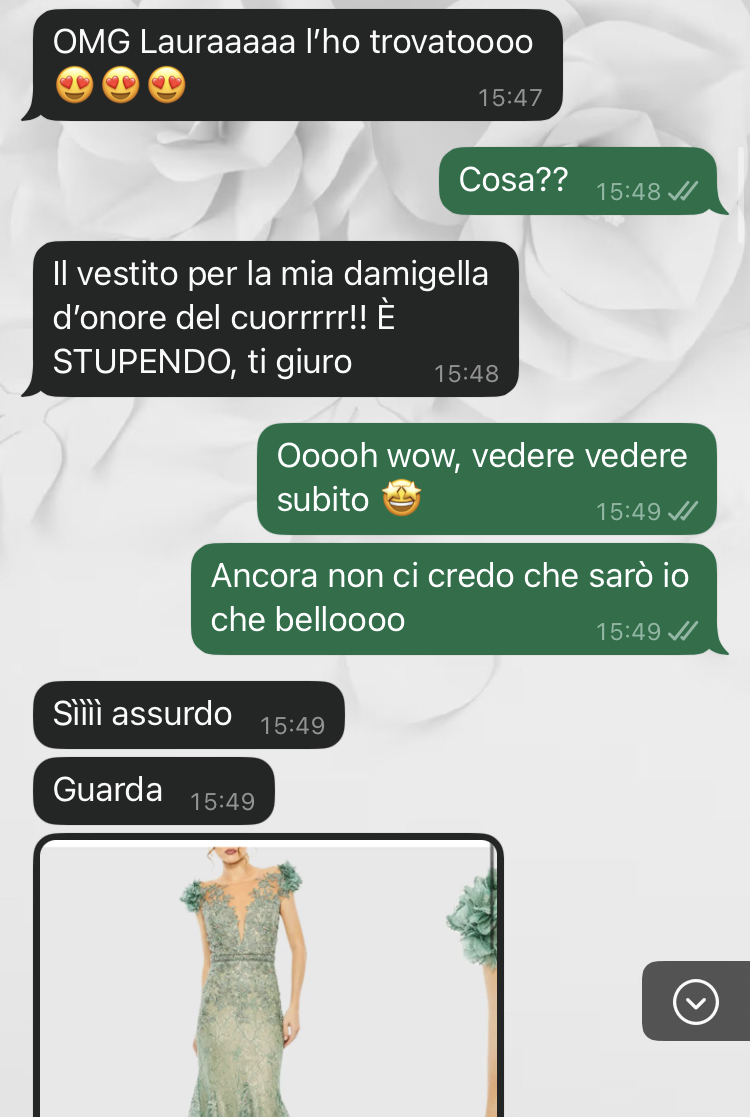Screen dimensions: 750x1117
Task: Open the green dress photo in the chat
Action: (267, 980)
